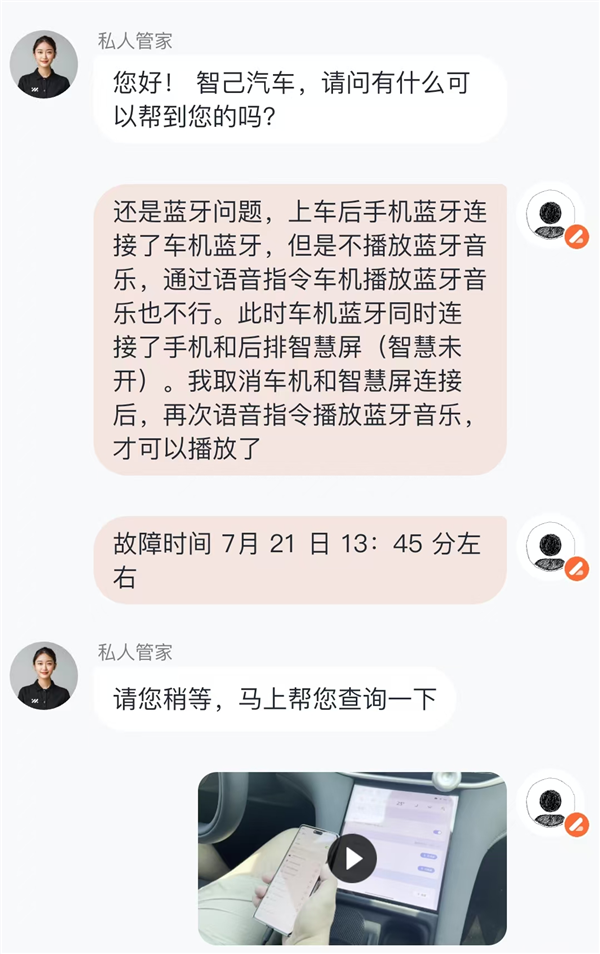600x954 pixels.
Task: Open 私人管家 avatar beside the greeting message
Action: pos(44,65)
